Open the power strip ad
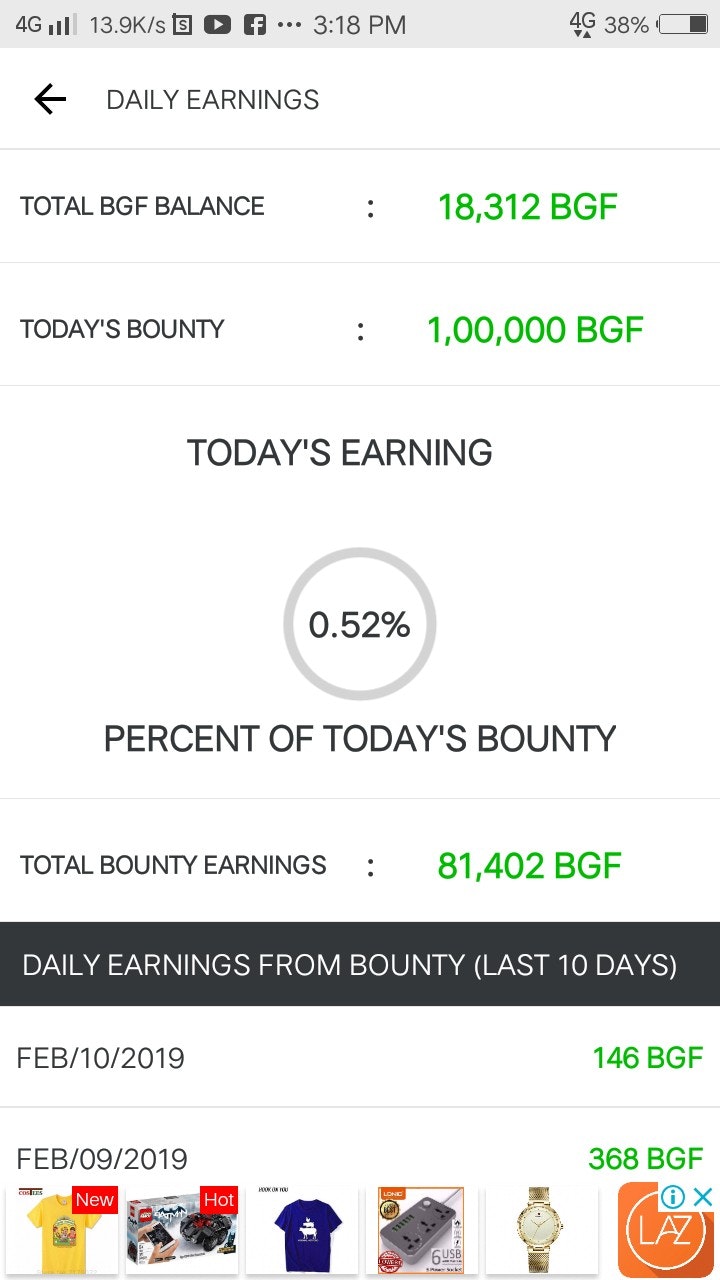Image resolution: width=720 pixels, height=1280 pixels. 421,1230
